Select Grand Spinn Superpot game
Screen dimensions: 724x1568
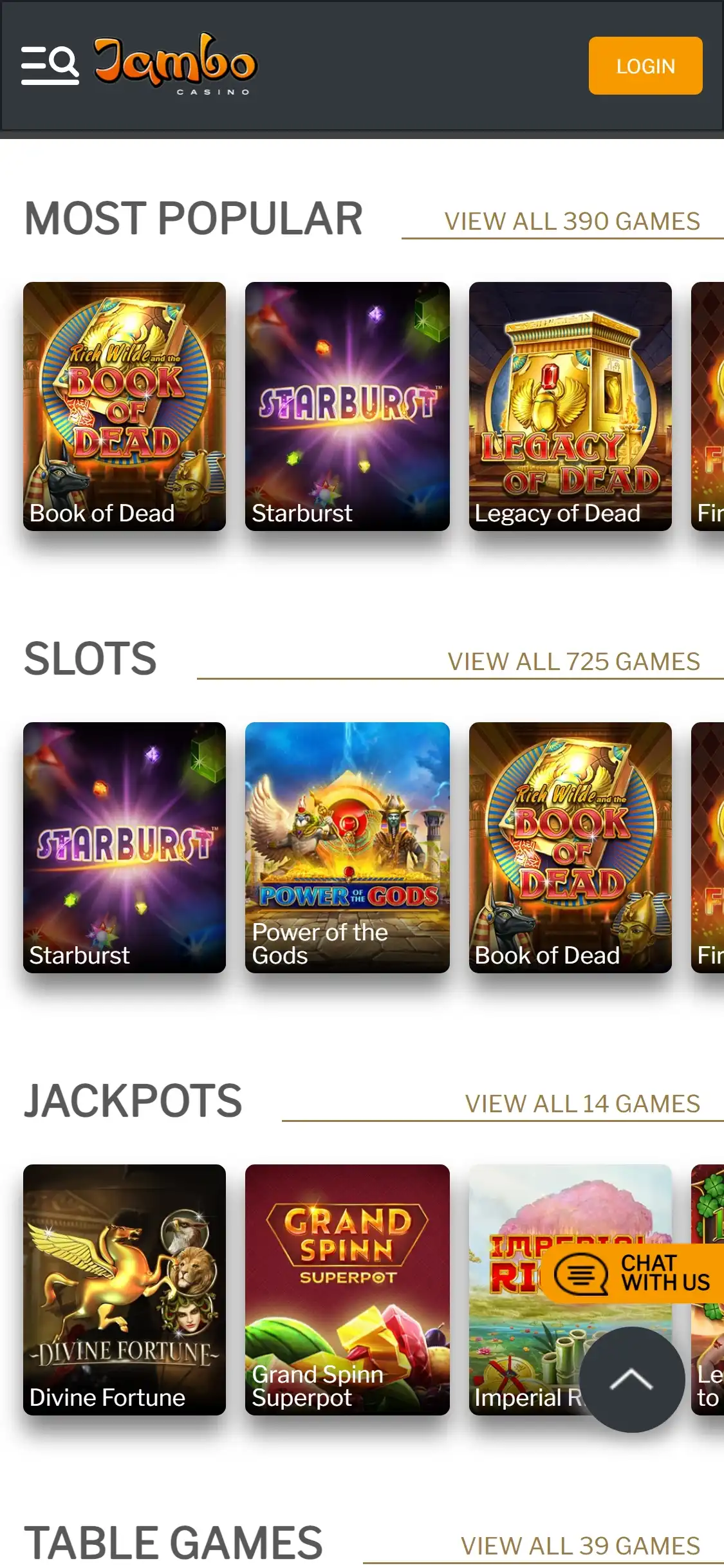(x=347, y=1289)
